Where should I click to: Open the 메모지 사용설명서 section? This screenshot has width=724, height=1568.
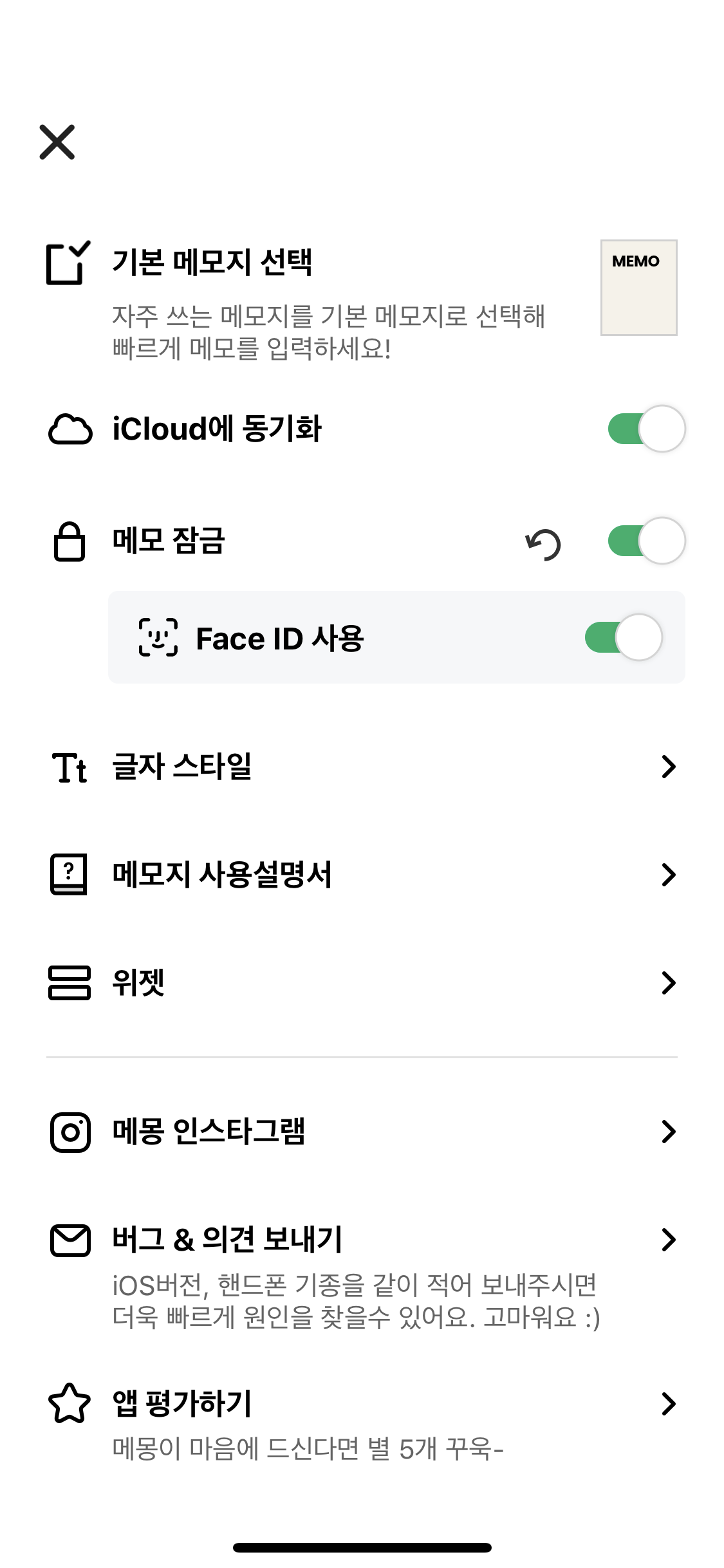(360, 873)
